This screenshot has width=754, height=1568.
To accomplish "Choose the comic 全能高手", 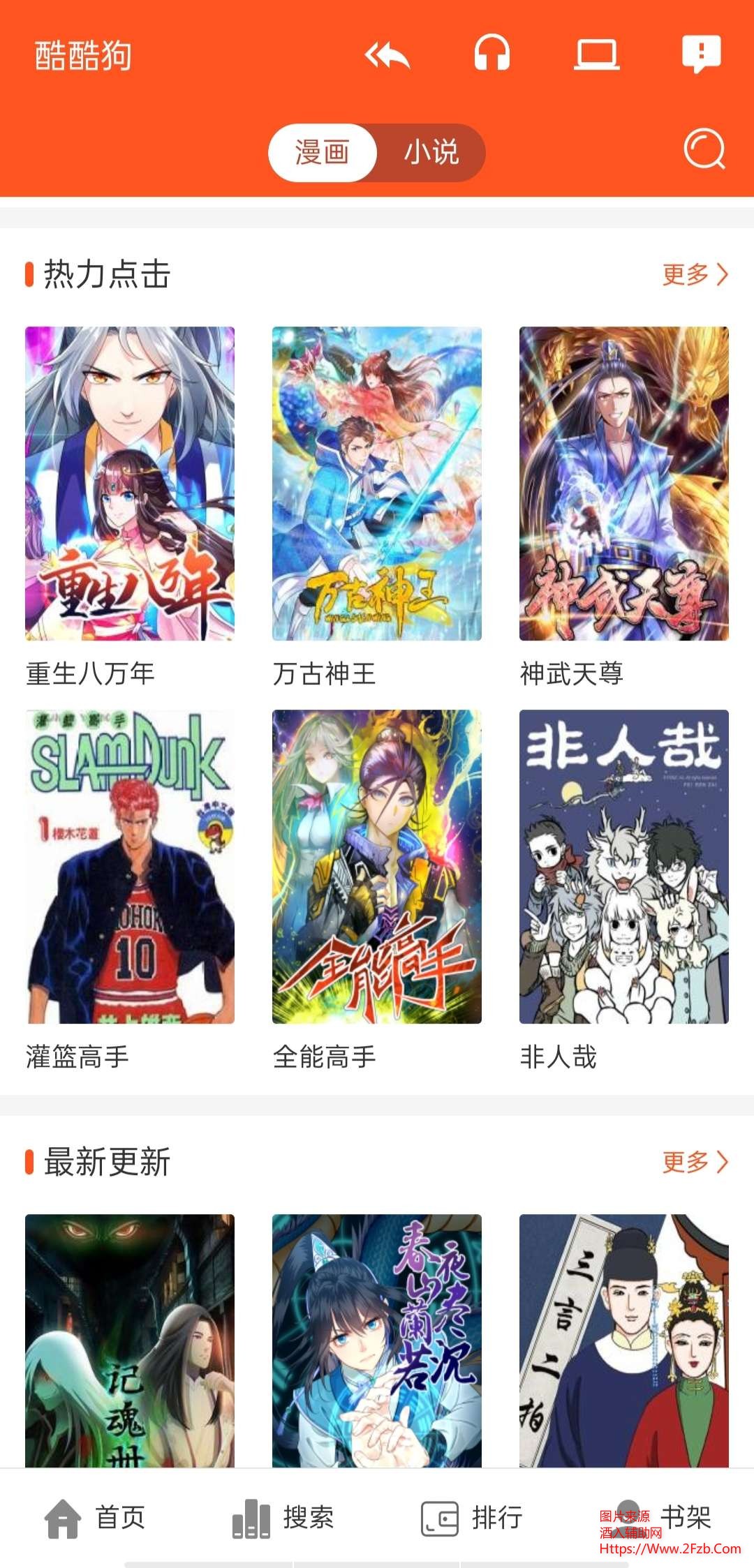I will tap(377, 866).
